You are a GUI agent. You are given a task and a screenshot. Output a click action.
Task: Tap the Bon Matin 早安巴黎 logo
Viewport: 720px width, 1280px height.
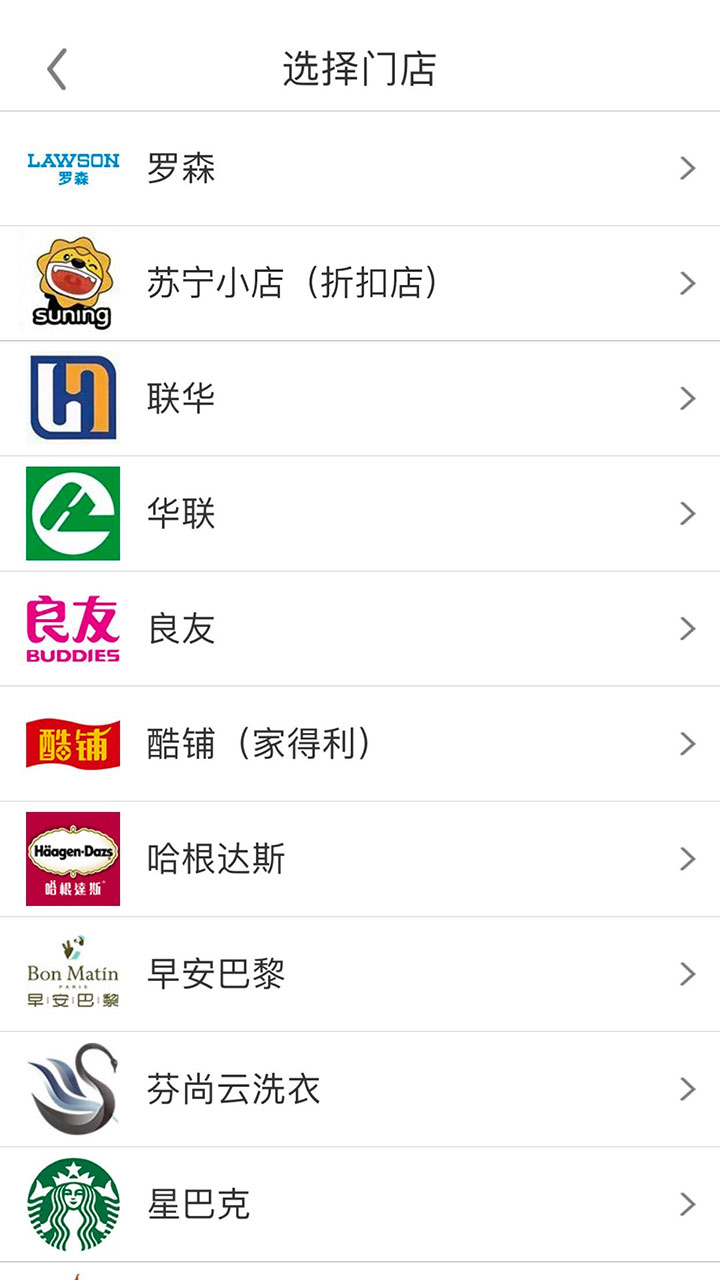tap(70, 973)
